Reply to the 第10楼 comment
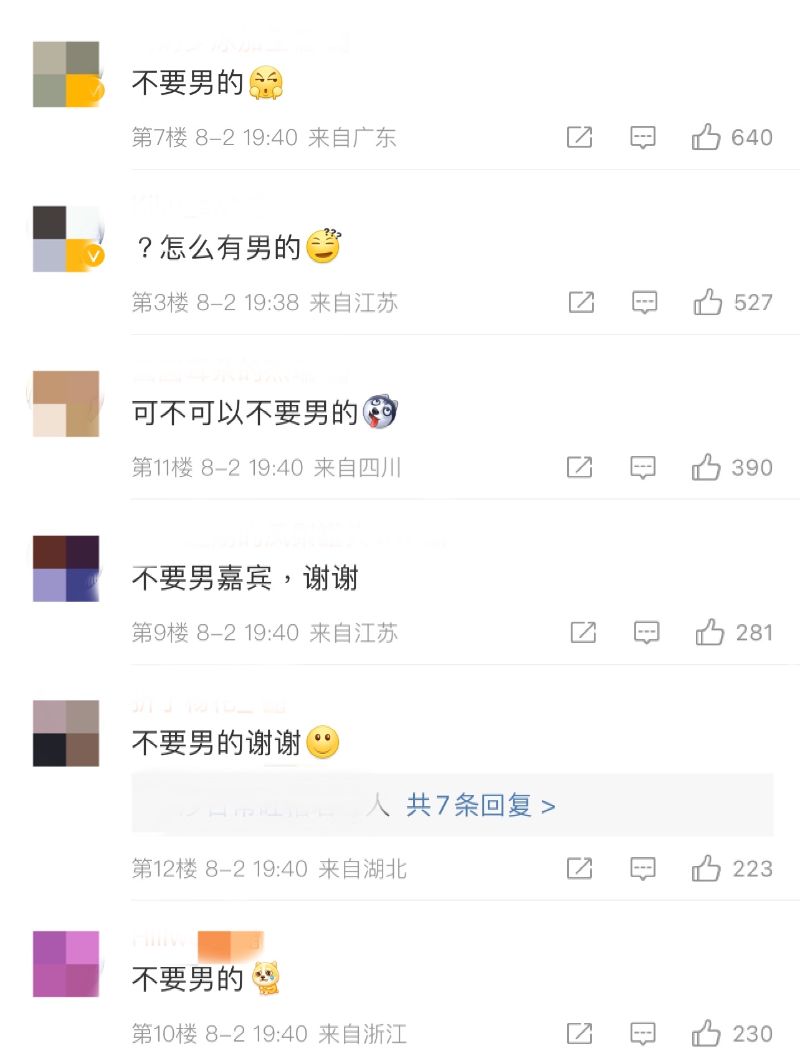800x1064 pixels. pos(643,1033)
